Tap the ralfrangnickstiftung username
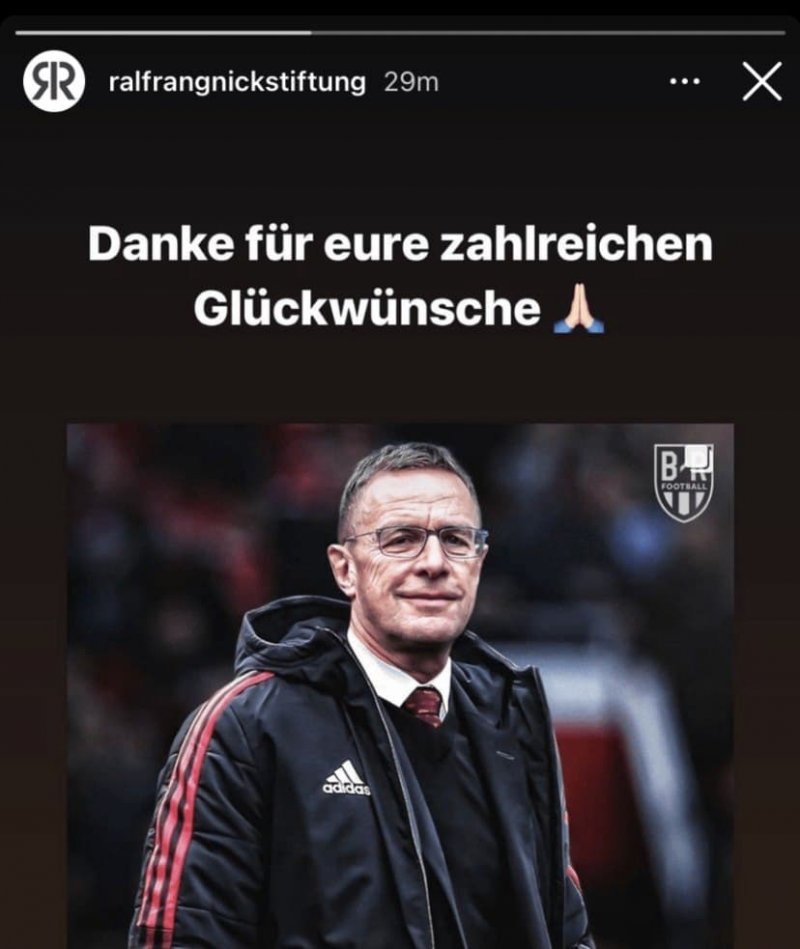Screen dimensions: 800x949 pos(236,82)
